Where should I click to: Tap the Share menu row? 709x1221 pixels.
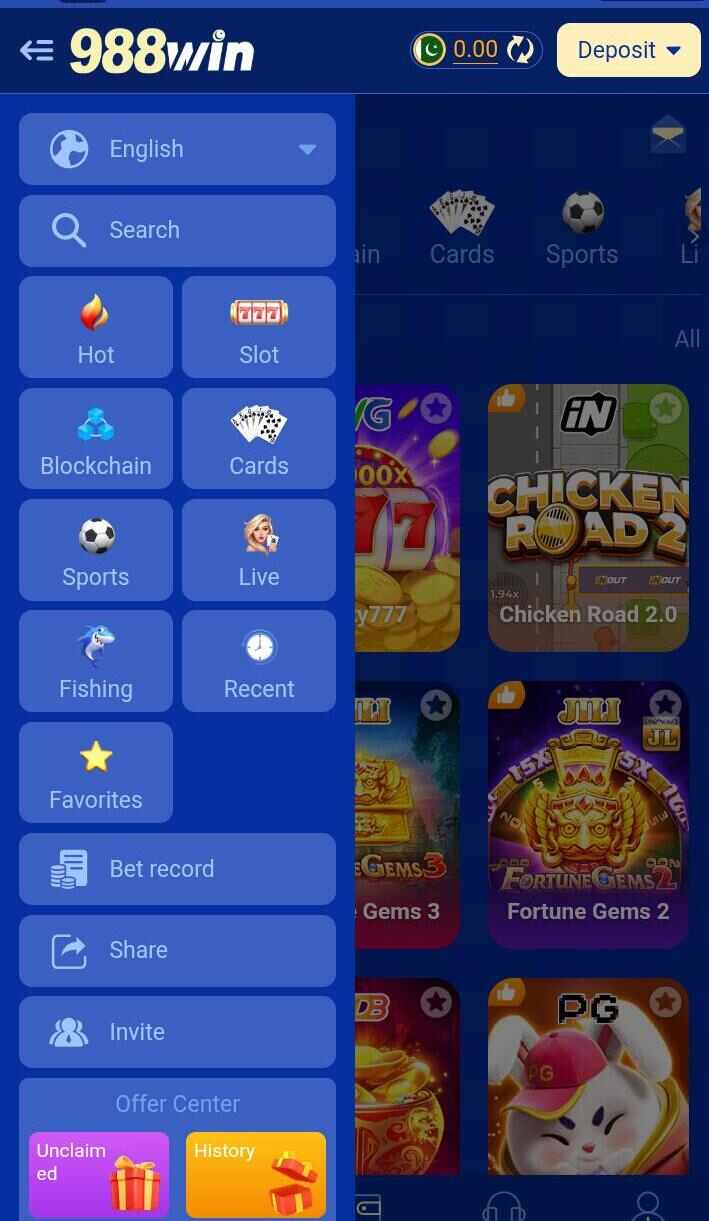(x=177, y=950)
